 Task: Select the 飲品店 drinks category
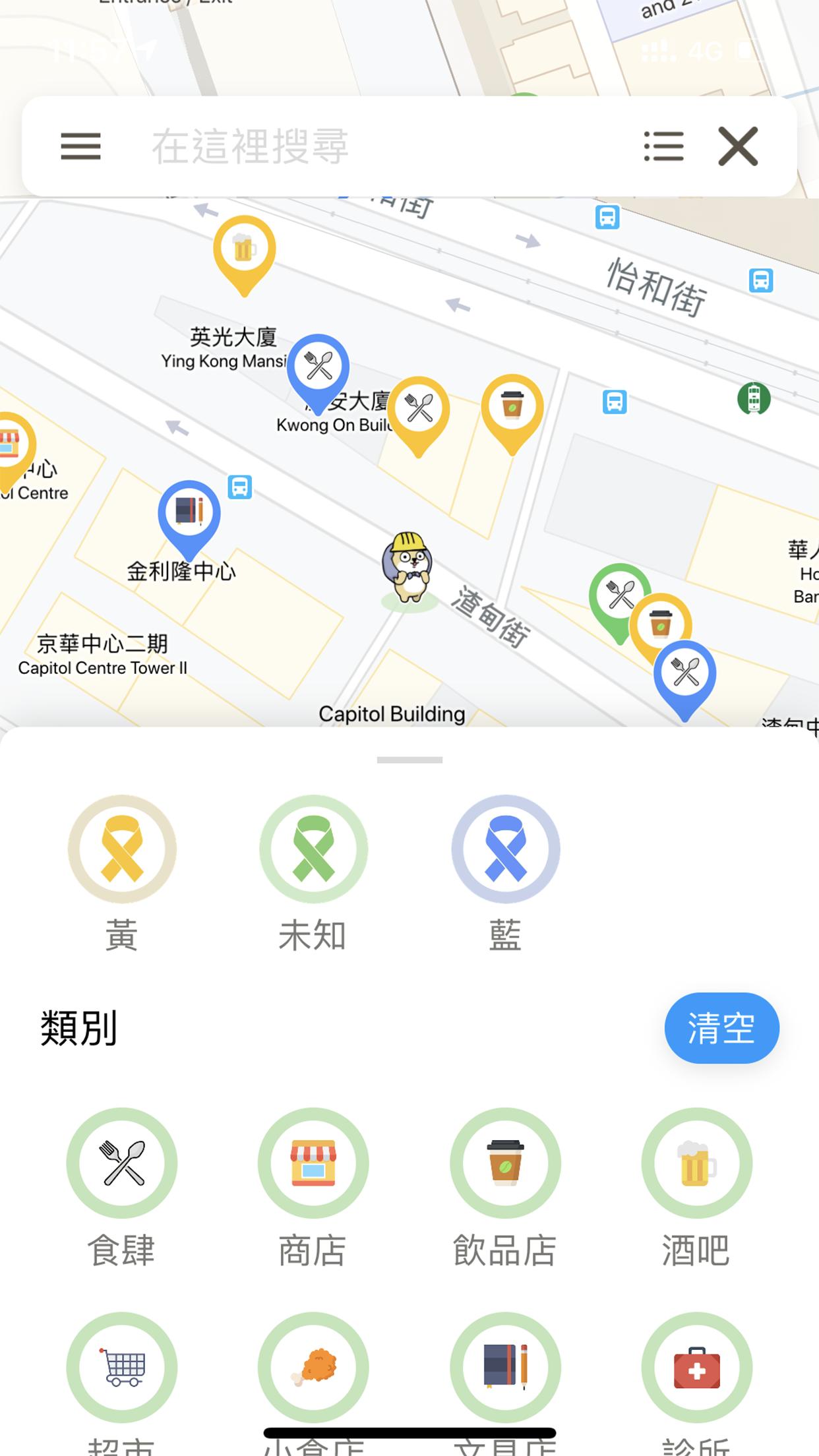point(506,1163)
